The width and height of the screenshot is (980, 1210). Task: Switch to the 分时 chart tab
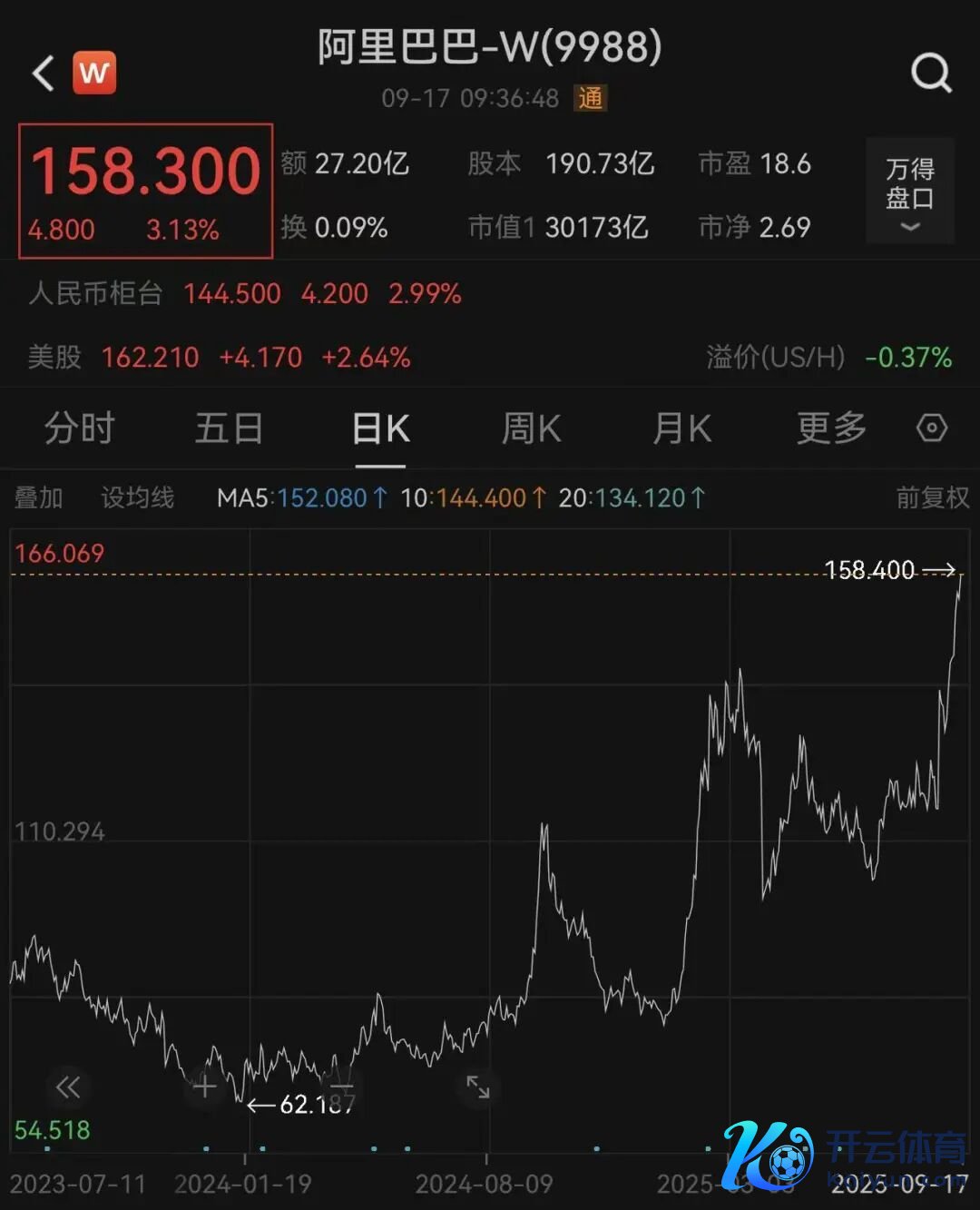coord(80,428)
